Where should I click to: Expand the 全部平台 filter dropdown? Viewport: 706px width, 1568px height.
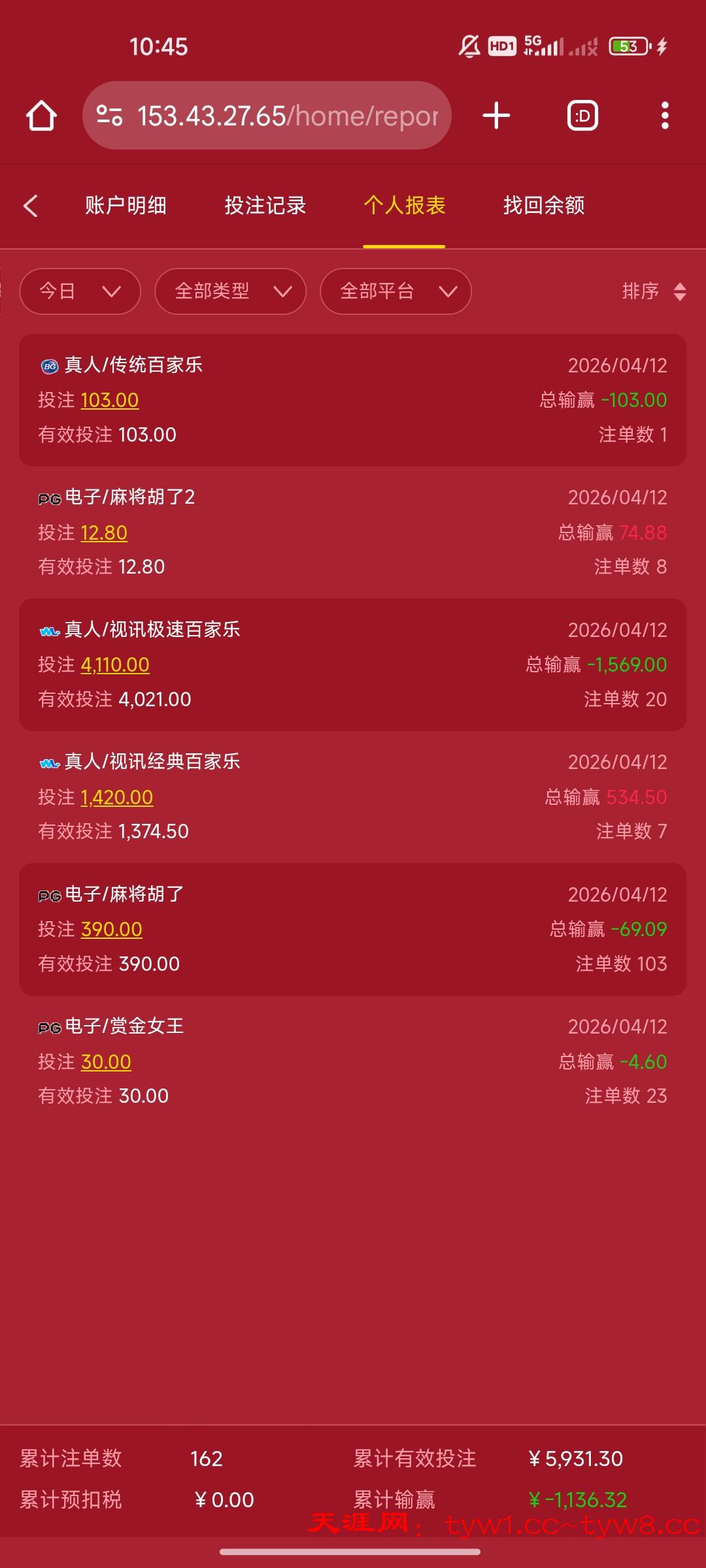pyautogui.click(x=395, y=291)
